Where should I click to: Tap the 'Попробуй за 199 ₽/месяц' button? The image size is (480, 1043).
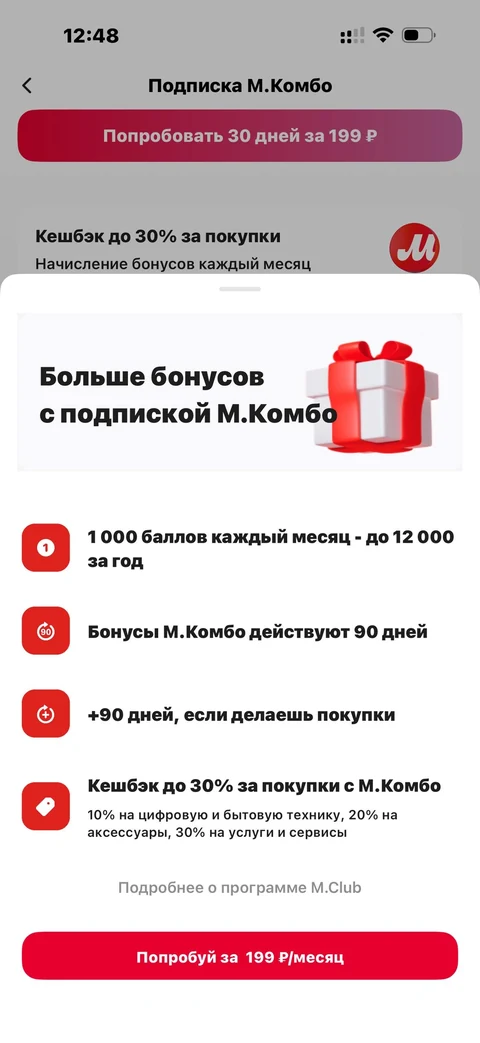[x=240, y=956]
